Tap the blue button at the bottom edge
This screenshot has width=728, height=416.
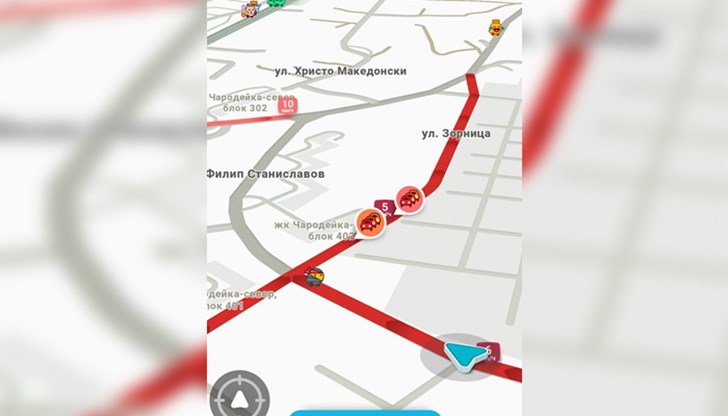(365, 412)
